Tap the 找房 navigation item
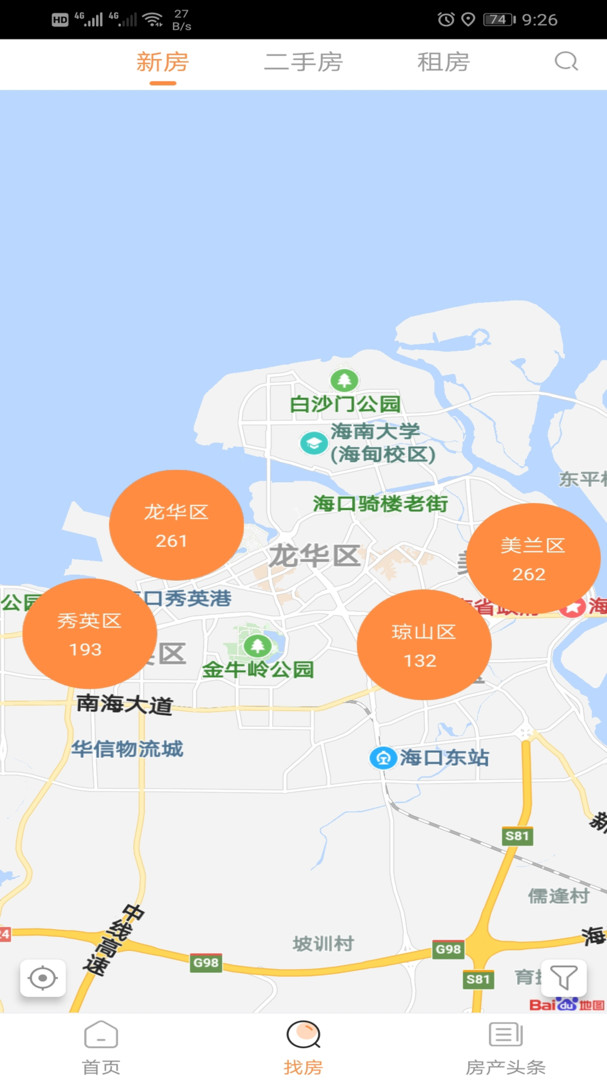607x1080 pixels. coord(303,1047)
